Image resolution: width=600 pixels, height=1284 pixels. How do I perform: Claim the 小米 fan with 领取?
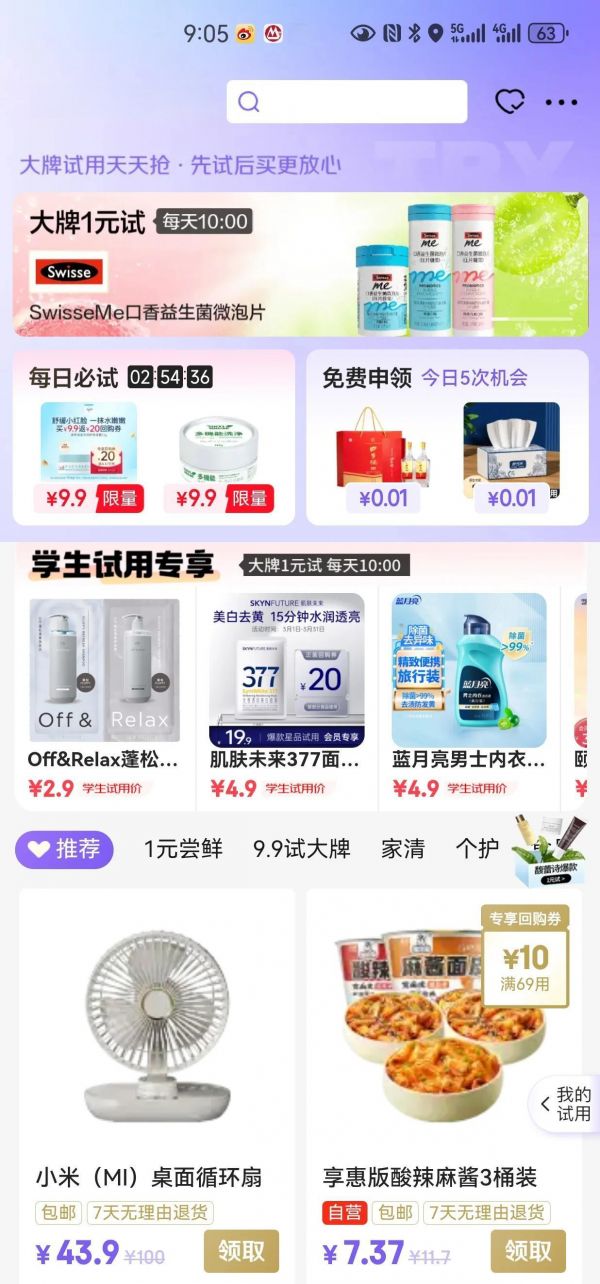coord(241,1251)
